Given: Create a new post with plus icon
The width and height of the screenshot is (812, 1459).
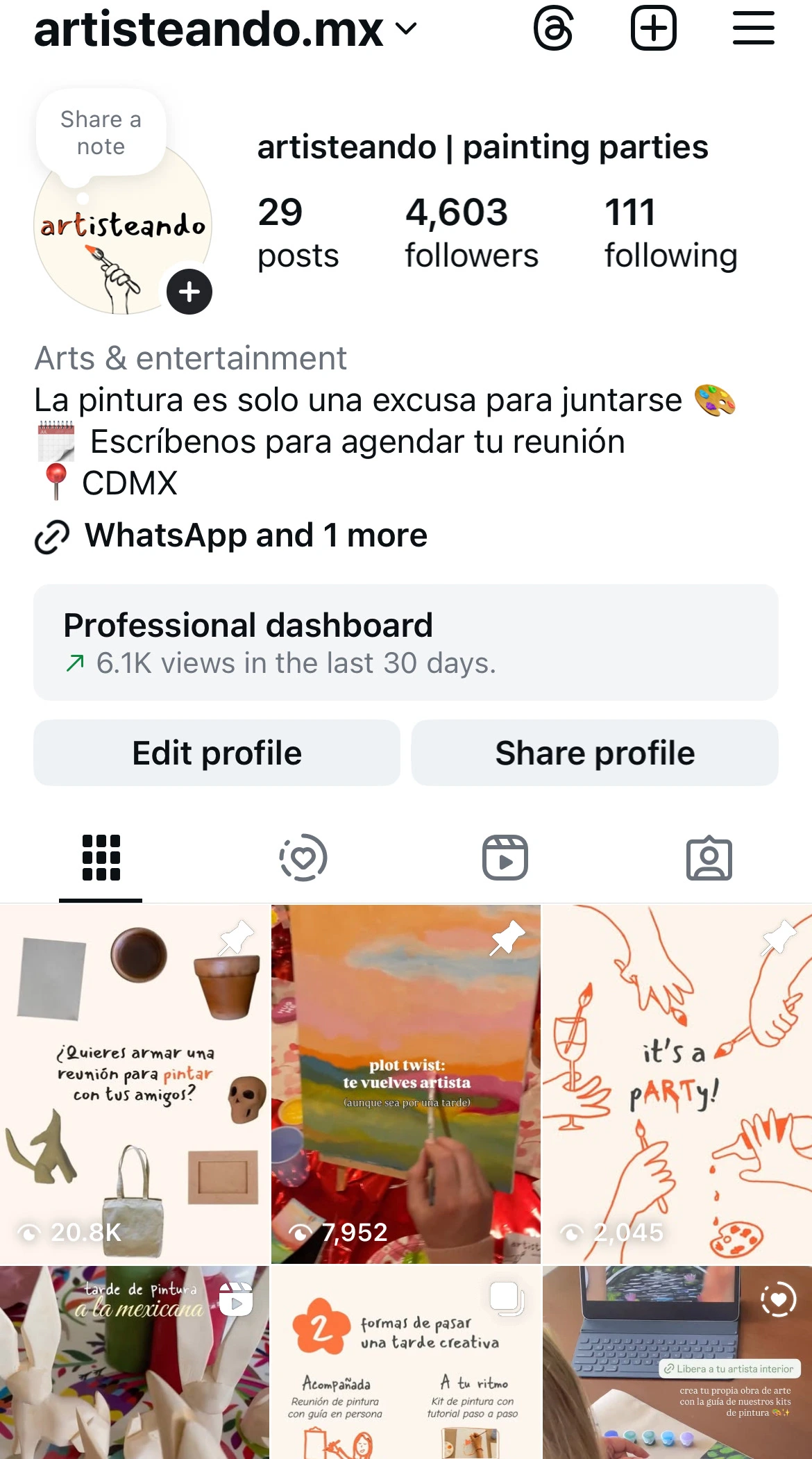Looking at the screenshot, I should coord(653,28).
